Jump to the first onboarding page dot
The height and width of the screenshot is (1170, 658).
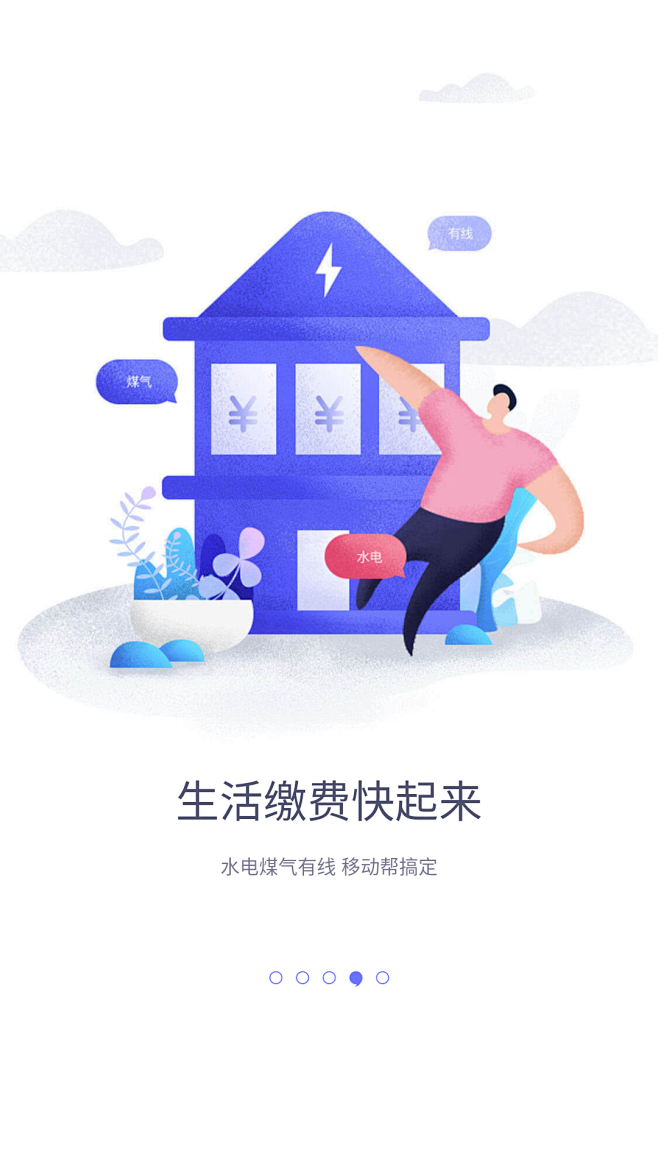coord(276,977)
